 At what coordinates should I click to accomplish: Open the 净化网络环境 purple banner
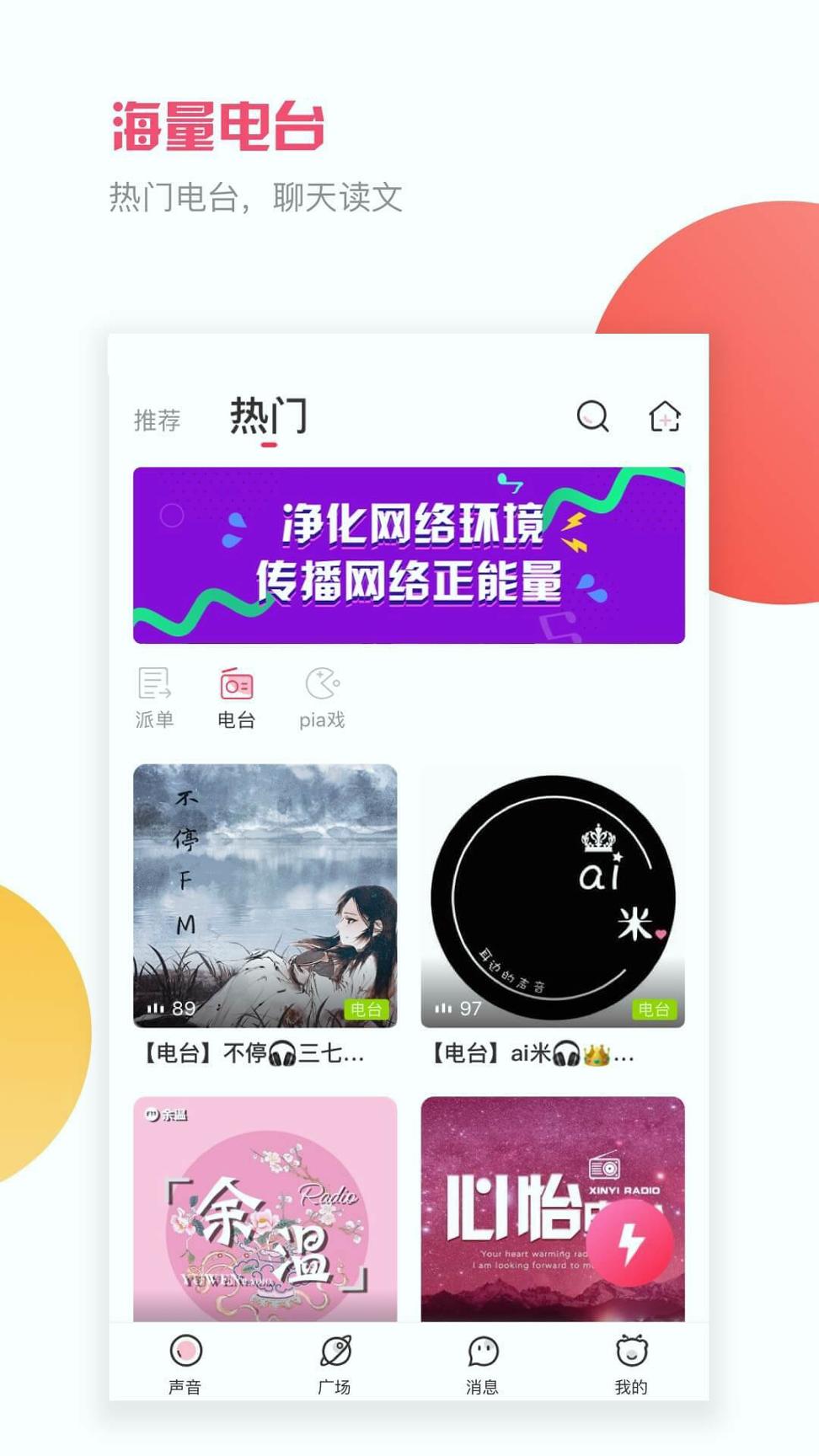pos(409,554)
